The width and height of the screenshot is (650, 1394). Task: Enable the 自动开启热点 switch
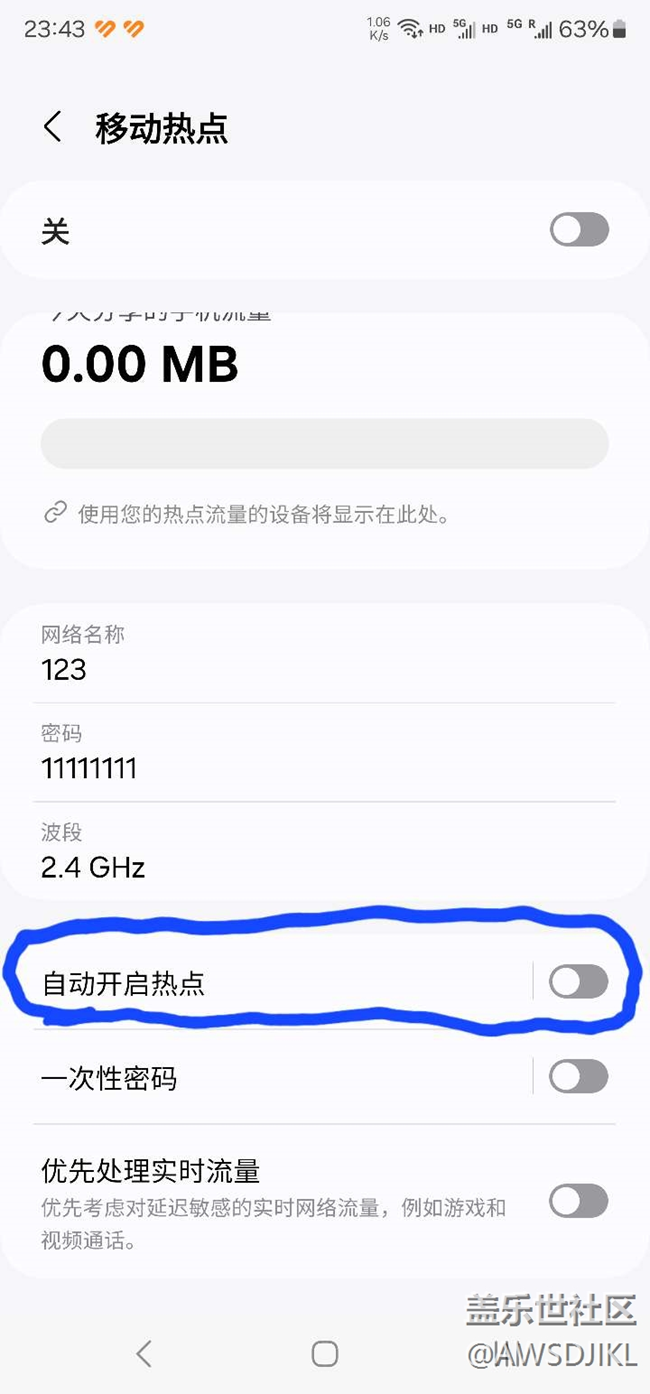(579, 982)
